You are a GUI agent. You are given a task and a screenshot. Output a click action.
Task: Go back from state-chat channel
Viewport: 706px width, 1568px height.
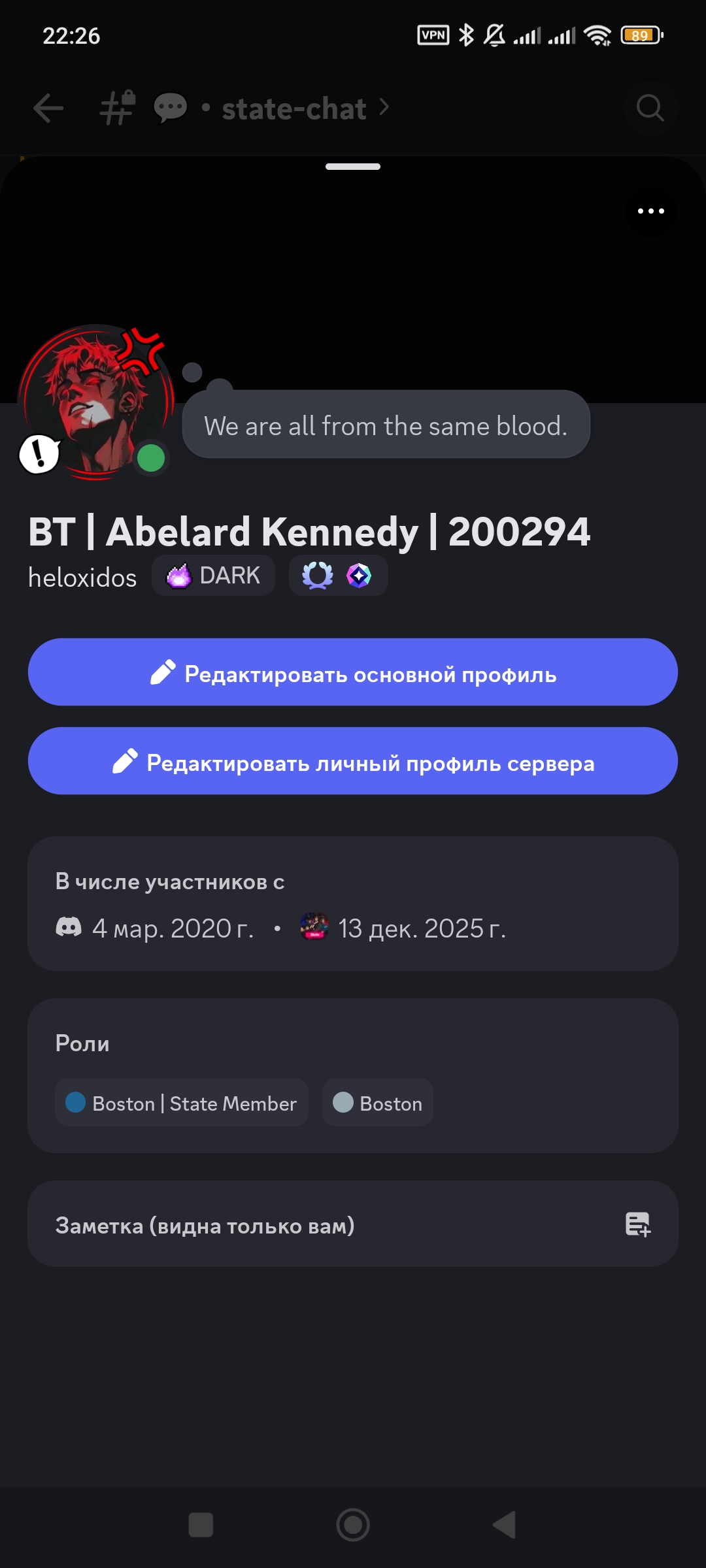tap(48, 108)
